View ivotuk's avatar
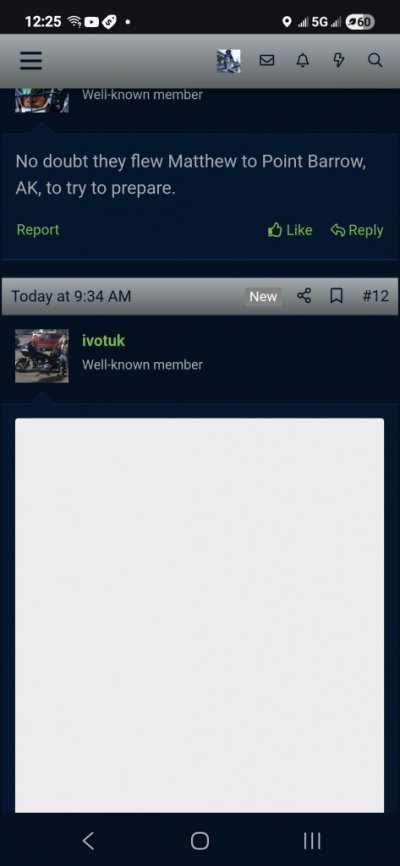Screen dimensions: 400x866 42,356
